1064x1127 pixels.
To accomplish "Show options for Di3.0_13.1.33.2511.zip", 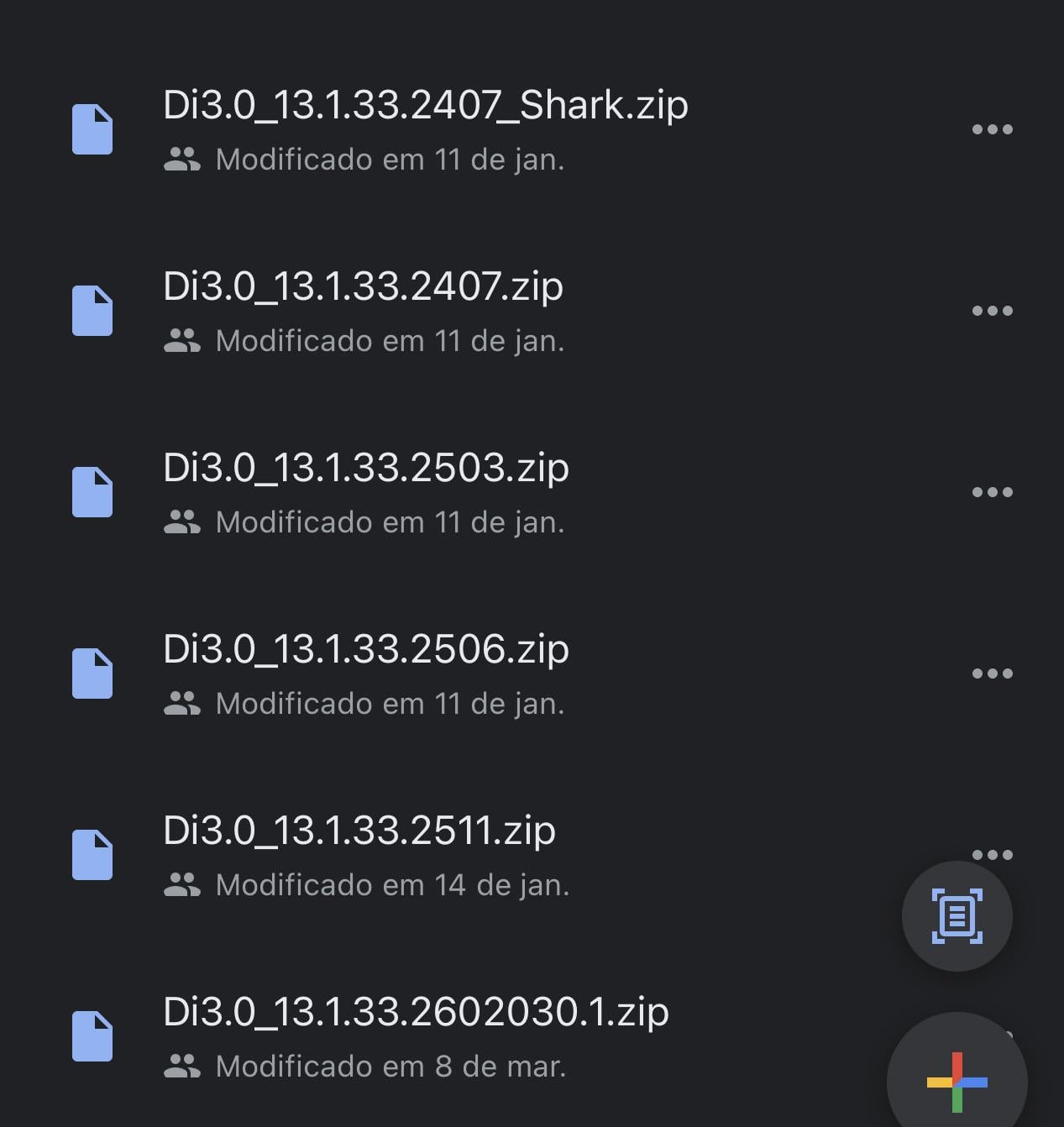I will [x=992, y=854].
